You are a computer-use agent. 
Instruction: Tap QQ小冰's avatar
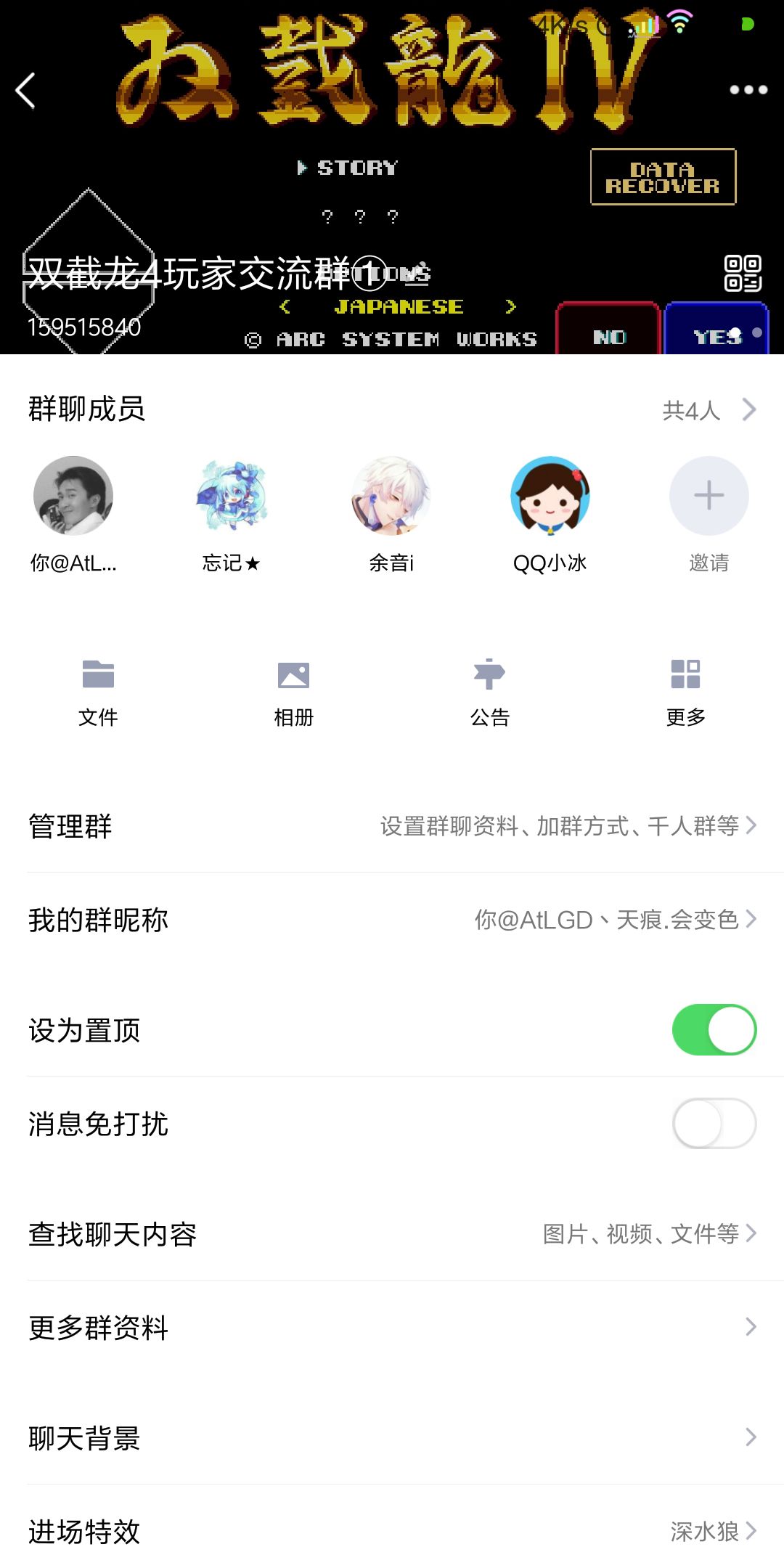tap(550, 496)
